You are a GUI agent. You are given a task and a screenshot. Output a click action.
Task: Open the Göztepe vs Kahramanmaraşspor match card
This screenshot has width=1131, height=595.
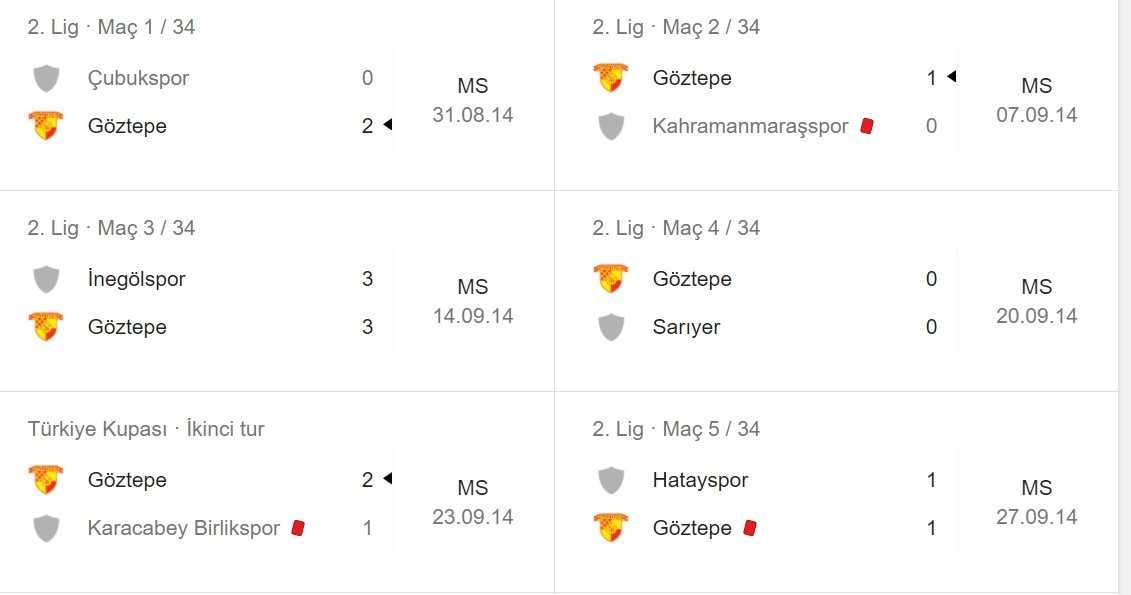coord(838,101)
